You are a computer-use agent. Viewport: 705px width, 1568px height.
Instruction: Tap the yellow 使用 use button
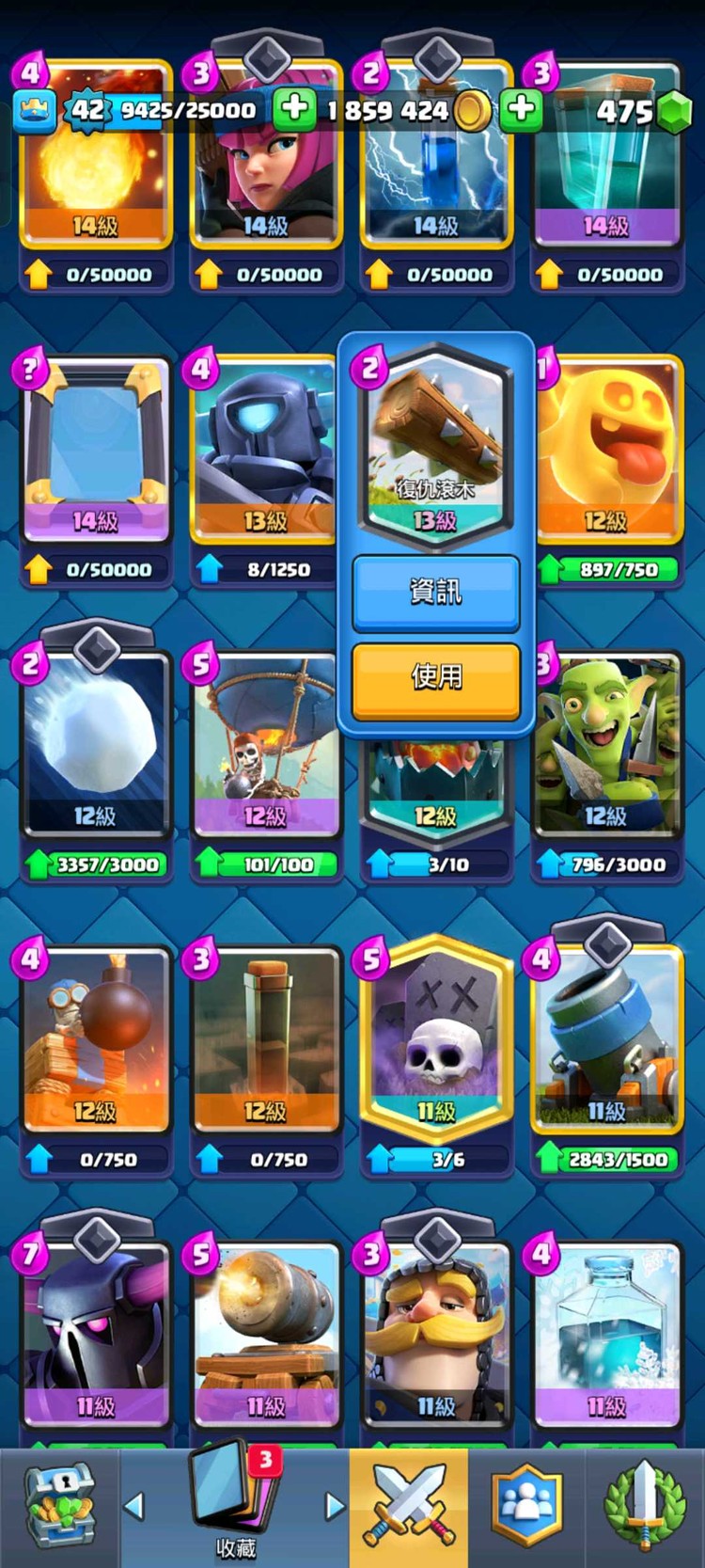[435, 676]
